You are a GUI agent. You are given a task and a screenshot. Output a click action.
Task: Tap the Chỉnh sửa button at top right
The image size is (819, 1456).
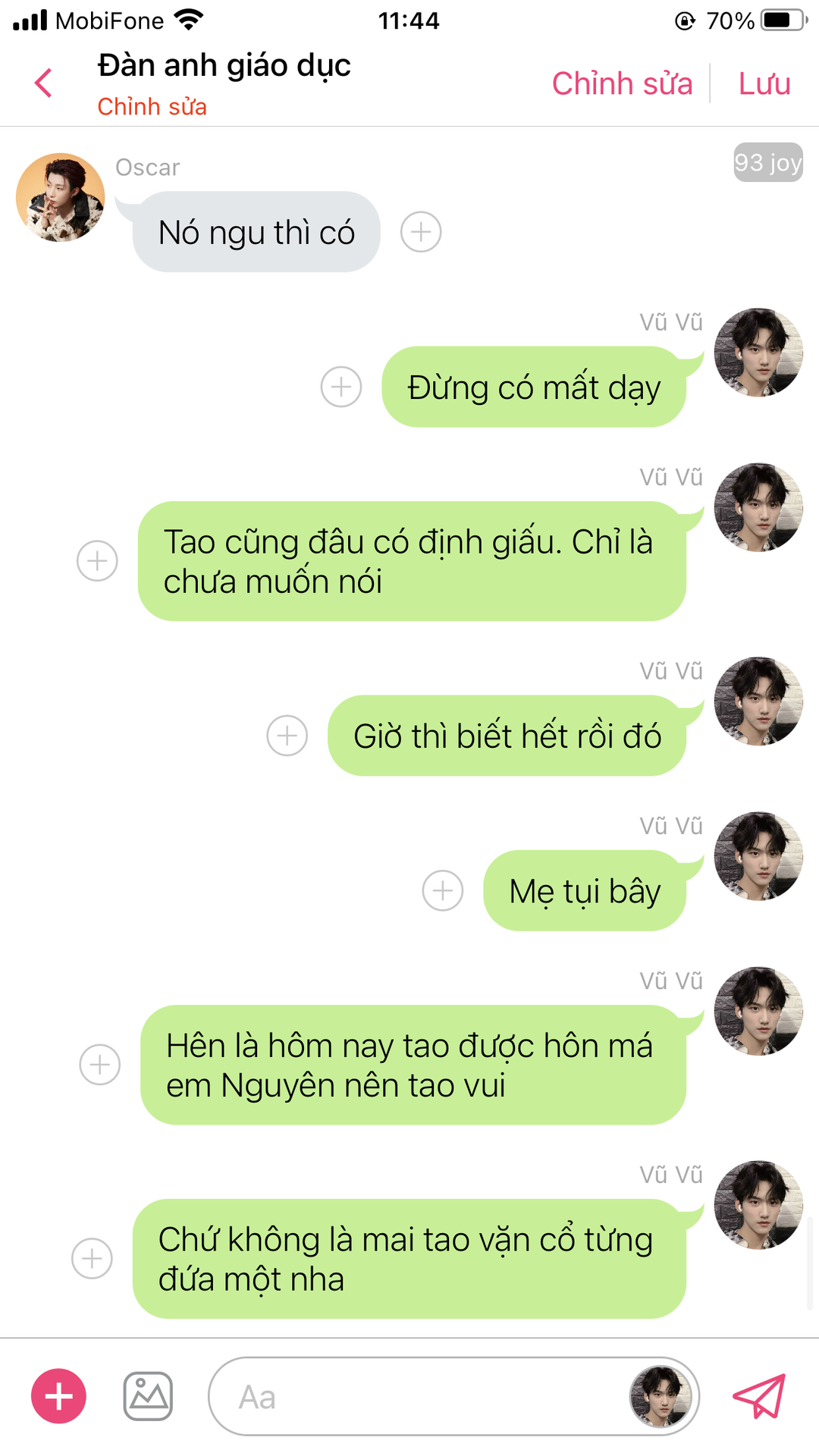[x=622, y=83]
